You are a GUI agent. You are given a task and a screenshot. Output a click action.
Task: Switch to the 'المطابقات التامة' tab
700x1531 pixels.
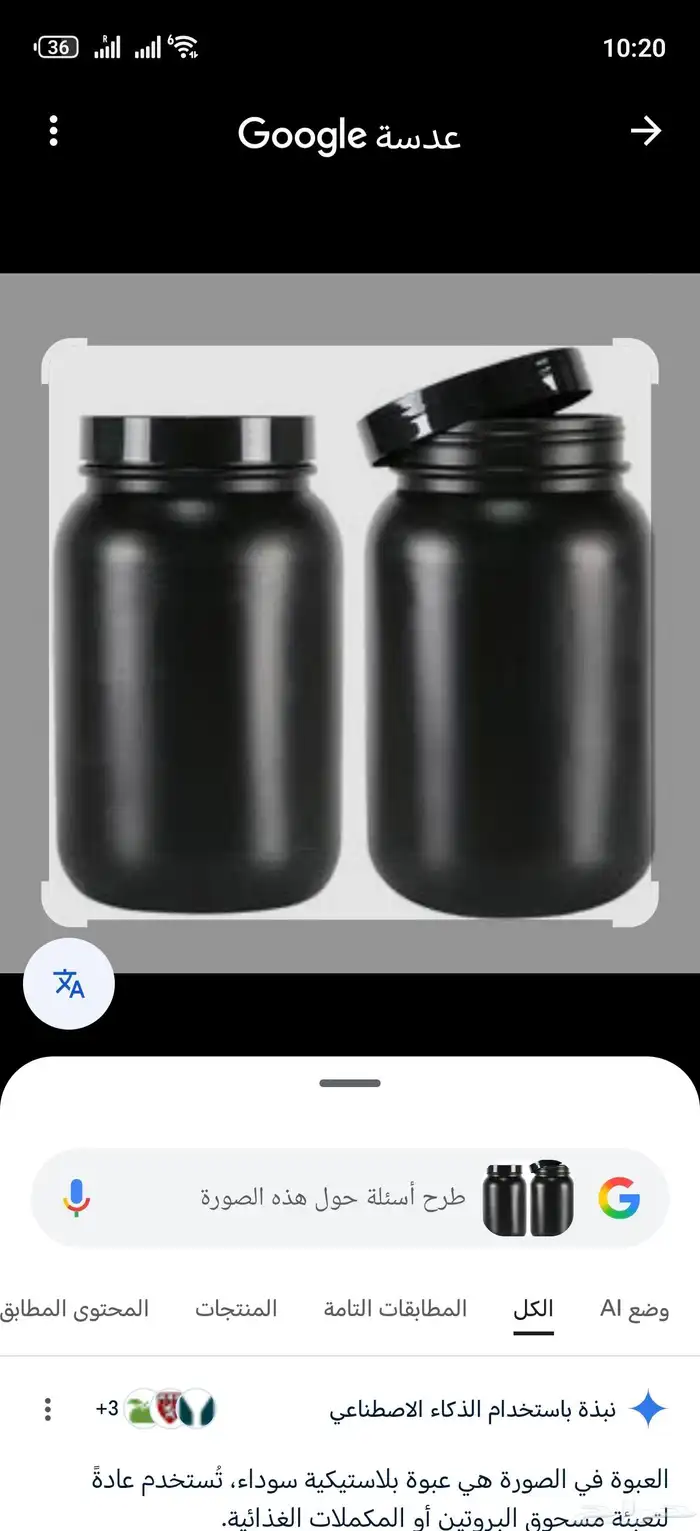395,1308
